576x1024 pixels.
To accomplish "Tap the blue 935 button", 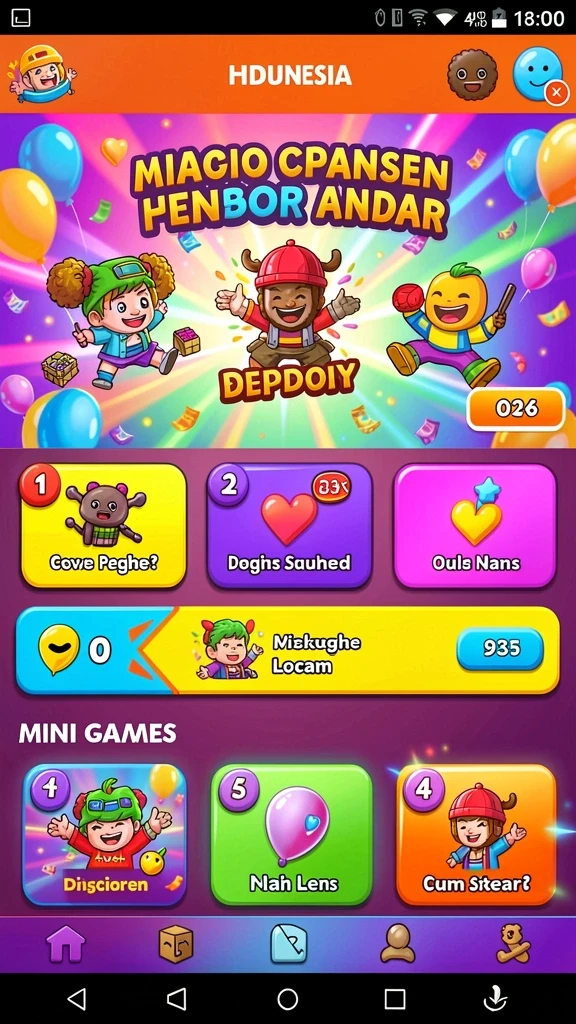I will click(500, 649).
